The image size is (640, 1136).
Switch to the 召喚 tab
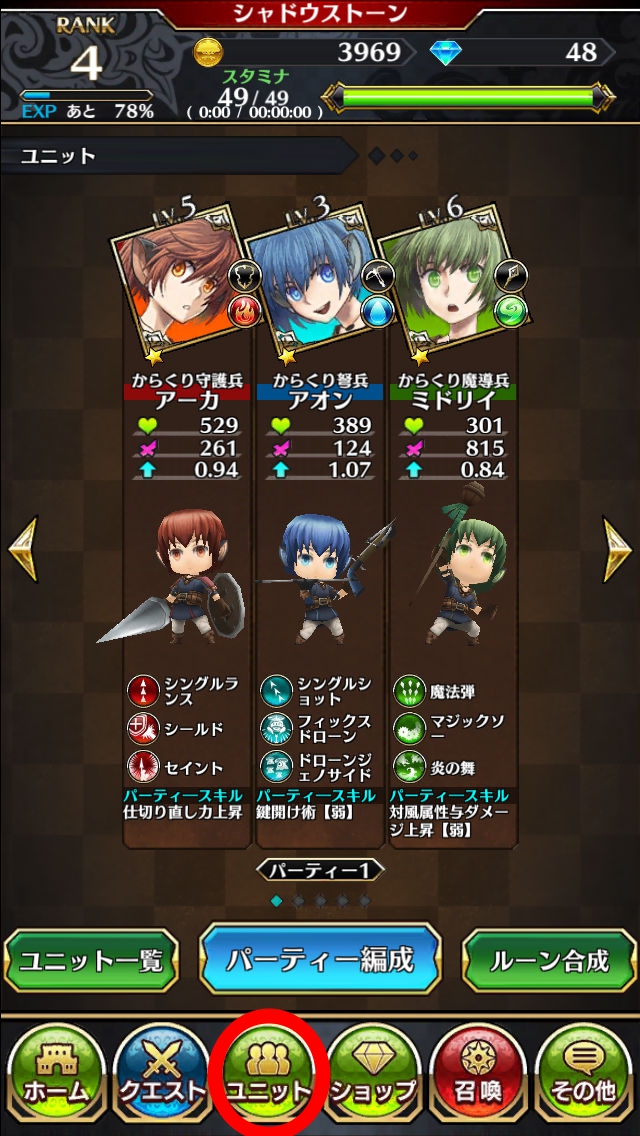click(479, 1073)
